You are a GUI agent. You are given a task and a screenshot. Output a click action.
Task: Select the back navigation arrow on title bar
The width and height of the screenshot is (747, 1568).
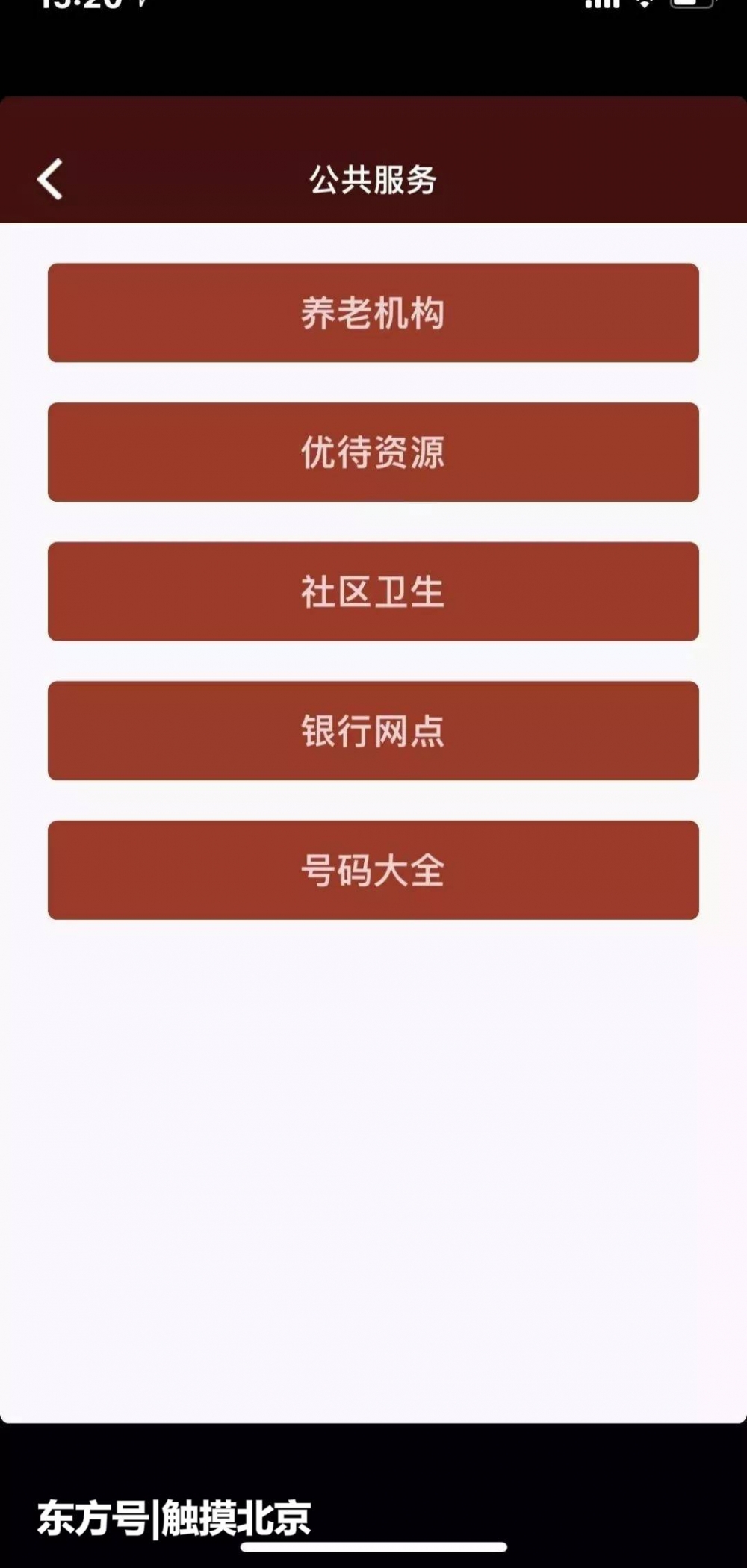49,179
